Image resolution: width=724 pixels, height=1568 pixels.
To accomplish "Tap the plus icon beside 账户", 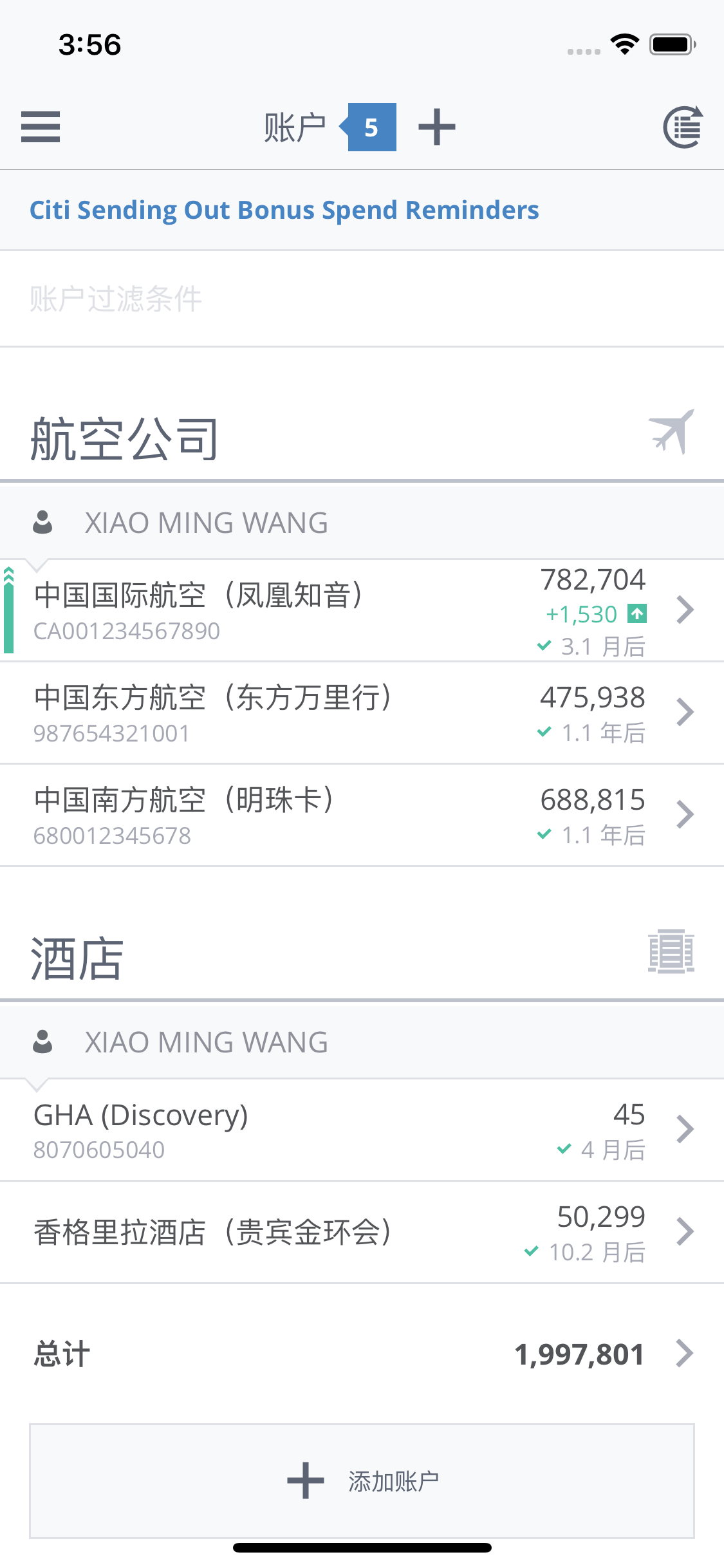I will pyautogui.click(x=437, y=127).
